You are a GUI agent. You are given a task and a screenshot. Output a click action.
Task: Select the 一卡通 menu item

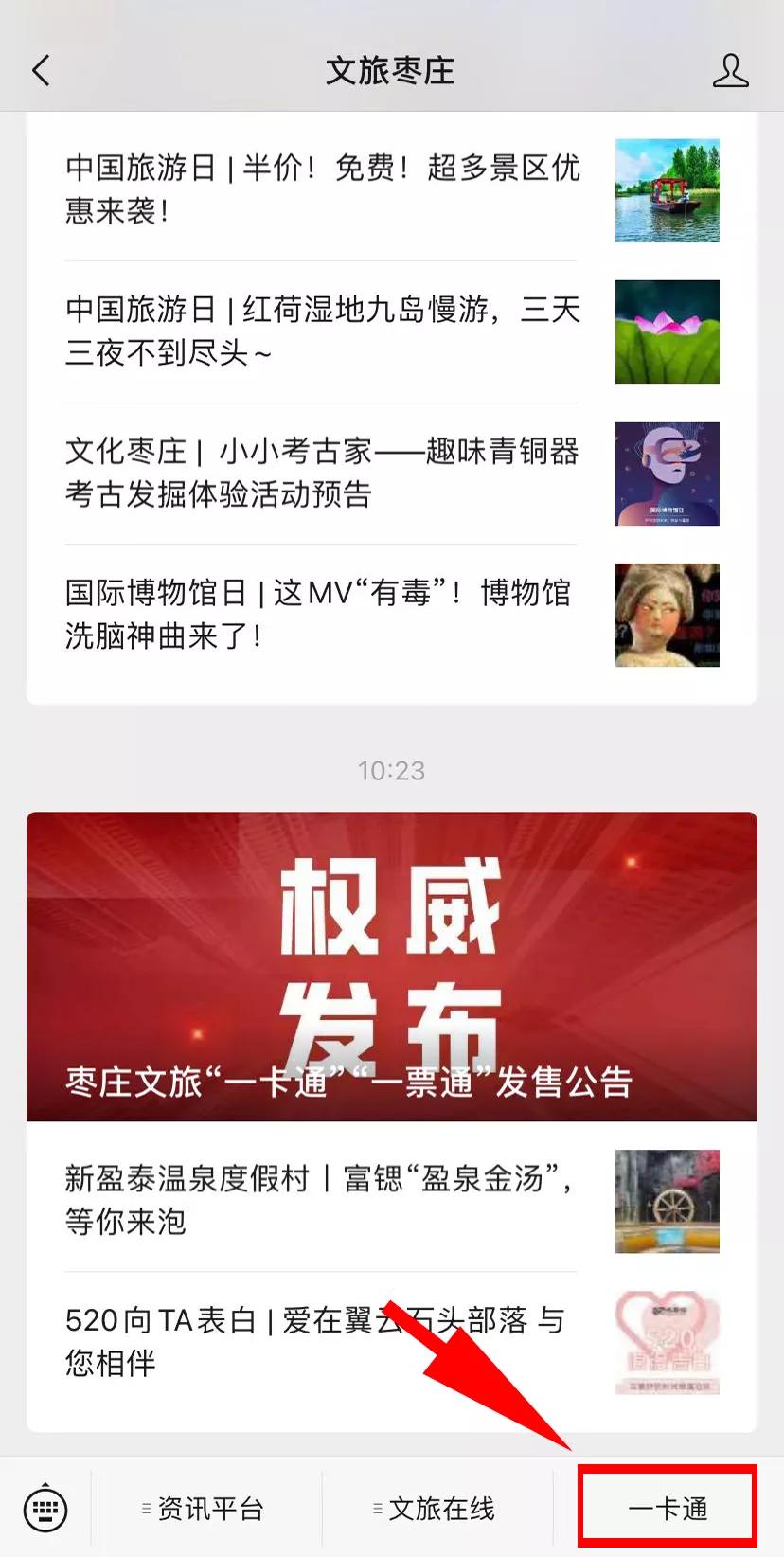[x=666, y=1507]
